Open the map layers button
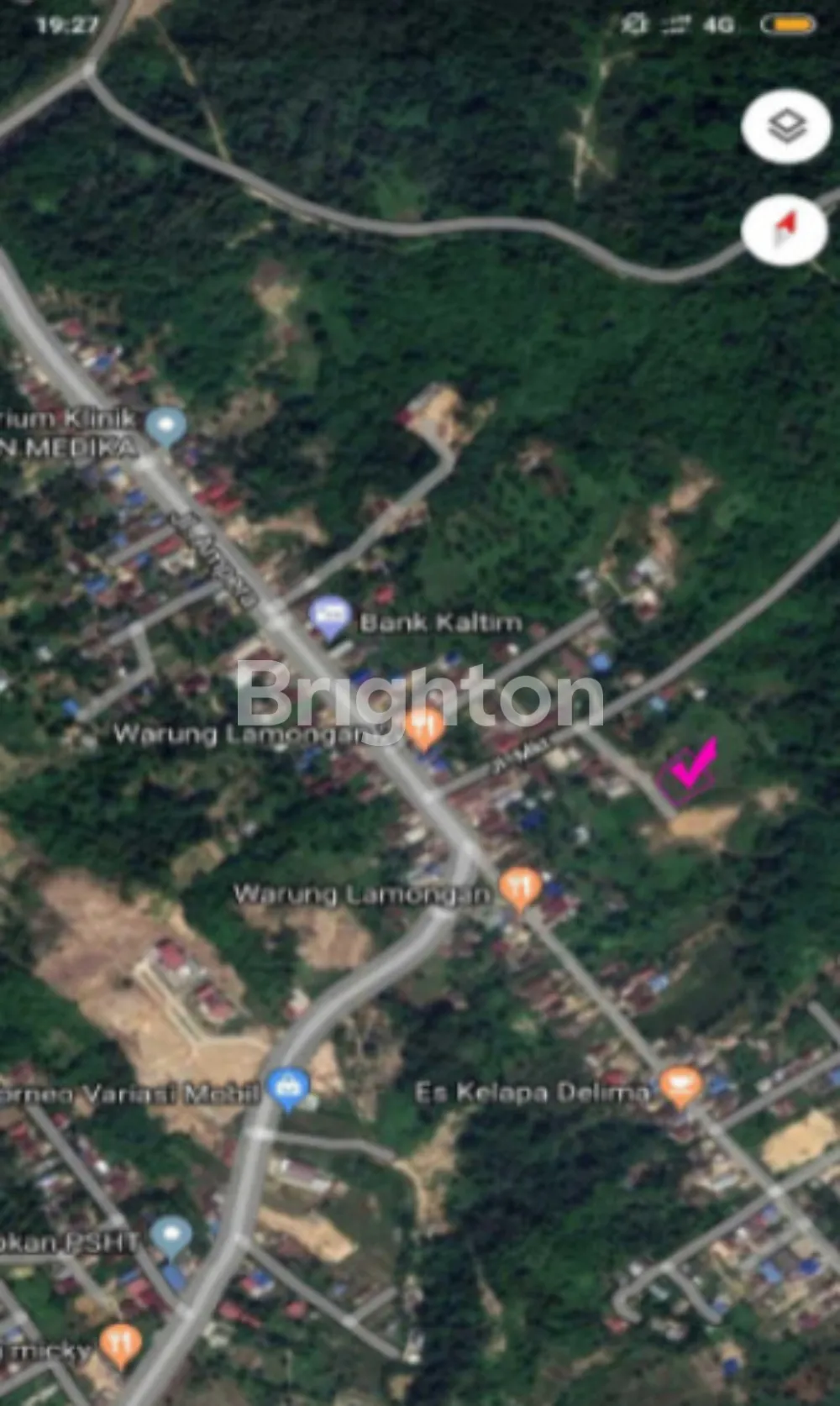This screenshot has width=840, height=1406. [x=786, y=126]
